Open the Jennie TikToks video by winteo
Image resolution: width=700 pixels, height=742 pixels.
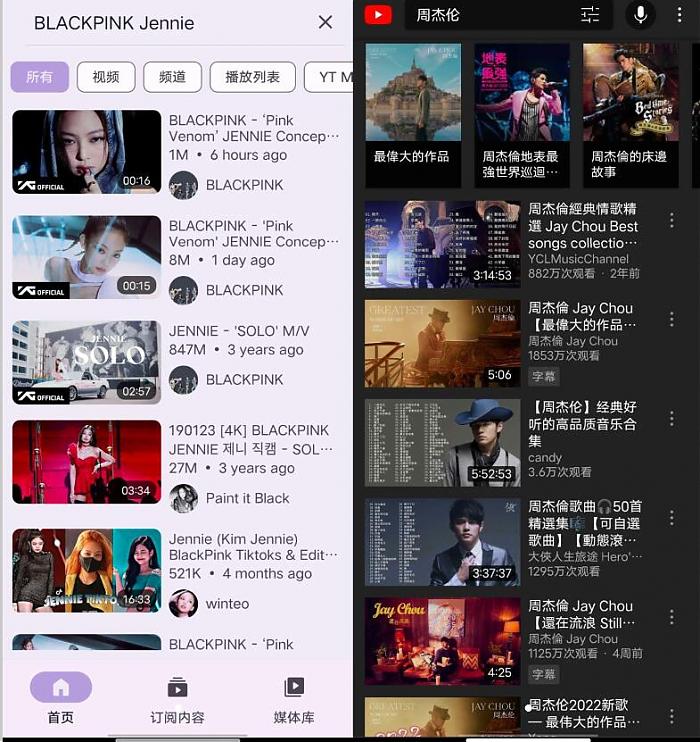(87, 570)
